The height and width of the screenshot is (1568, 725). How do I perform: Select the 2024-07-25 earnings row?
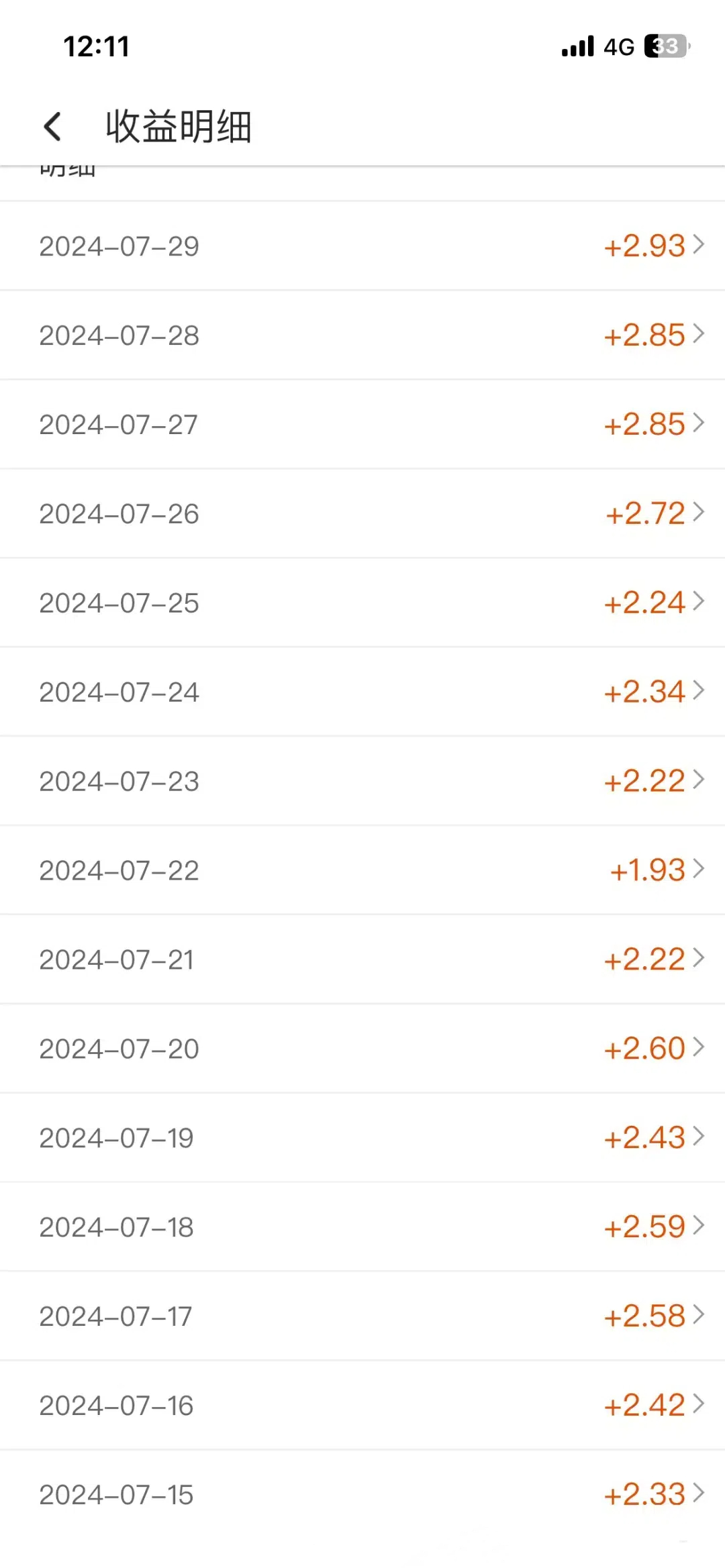coord(362,603)
